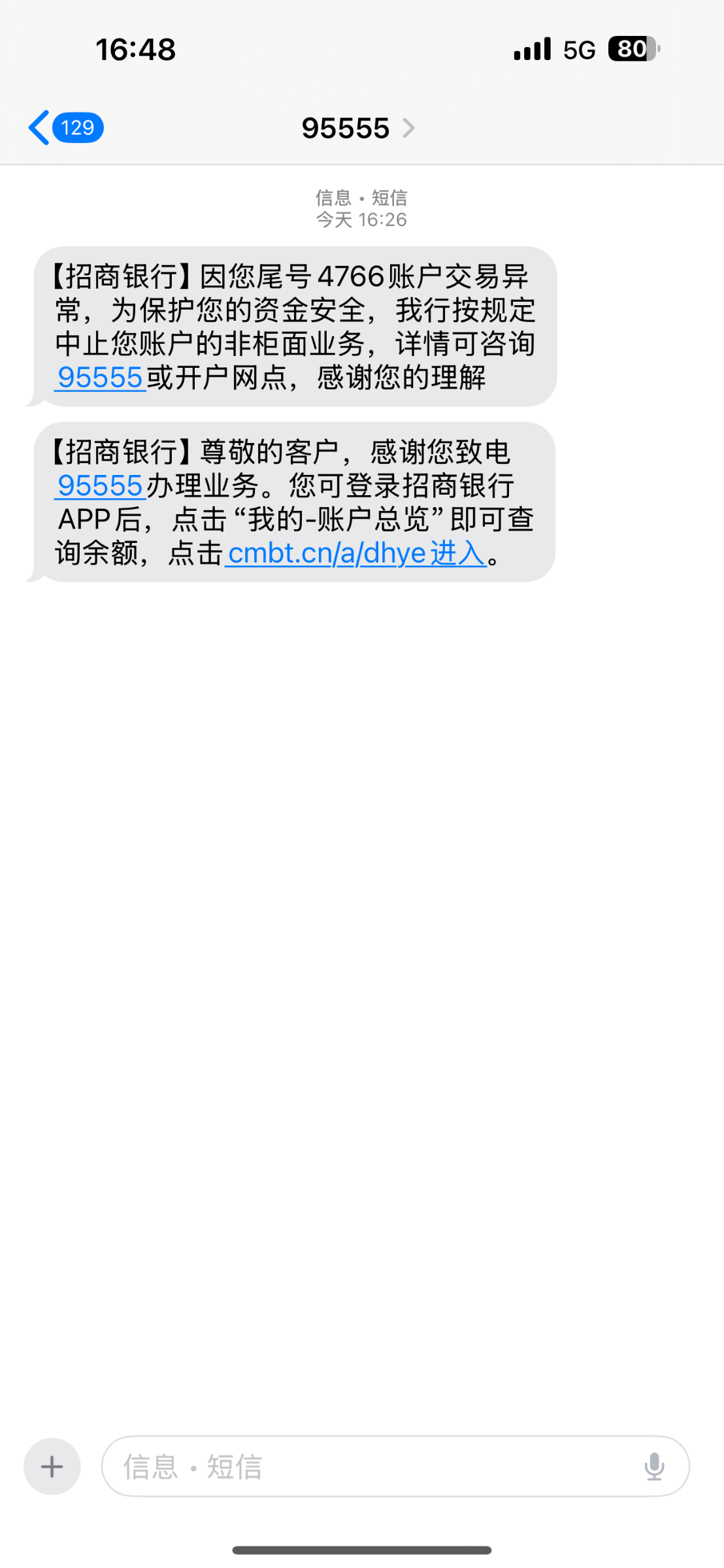Start voice dictation with the microphone icon
The image size is (724, 1568).
point(653,1467)
